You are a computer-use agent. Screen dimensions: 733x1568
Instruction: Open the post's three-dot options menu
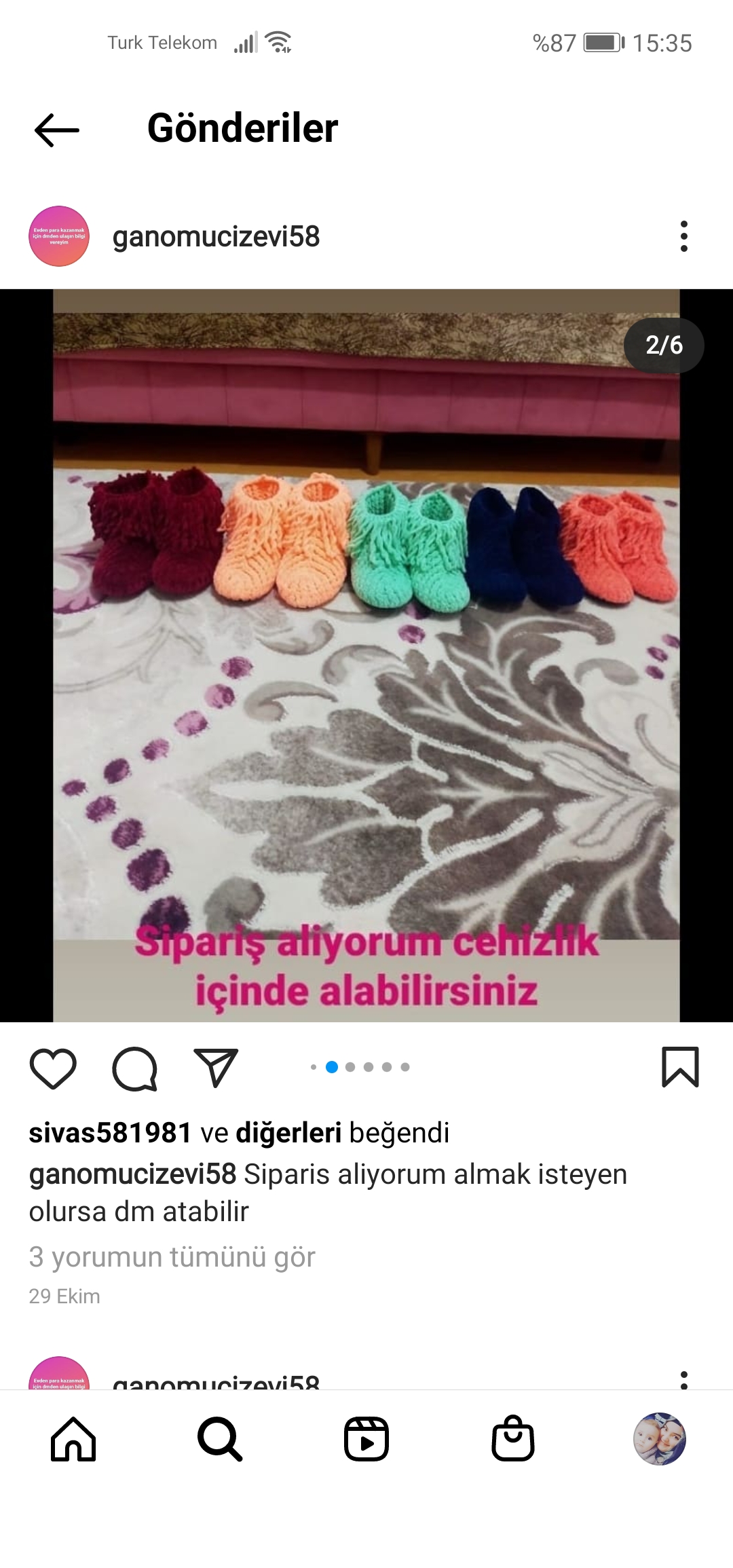click(683, 236)
